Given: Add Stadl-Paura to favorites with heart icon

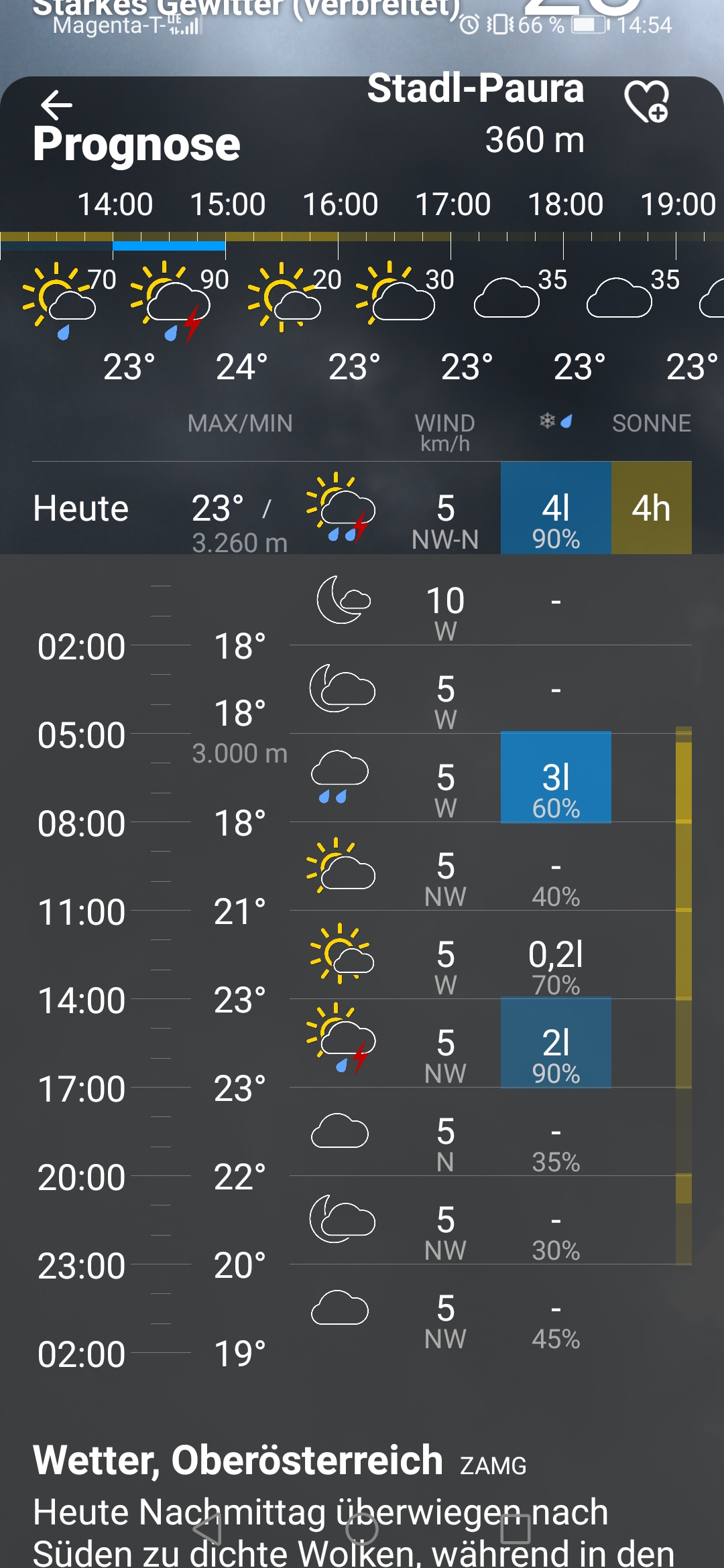Looking at the screenshot, I should coord(646,102).
